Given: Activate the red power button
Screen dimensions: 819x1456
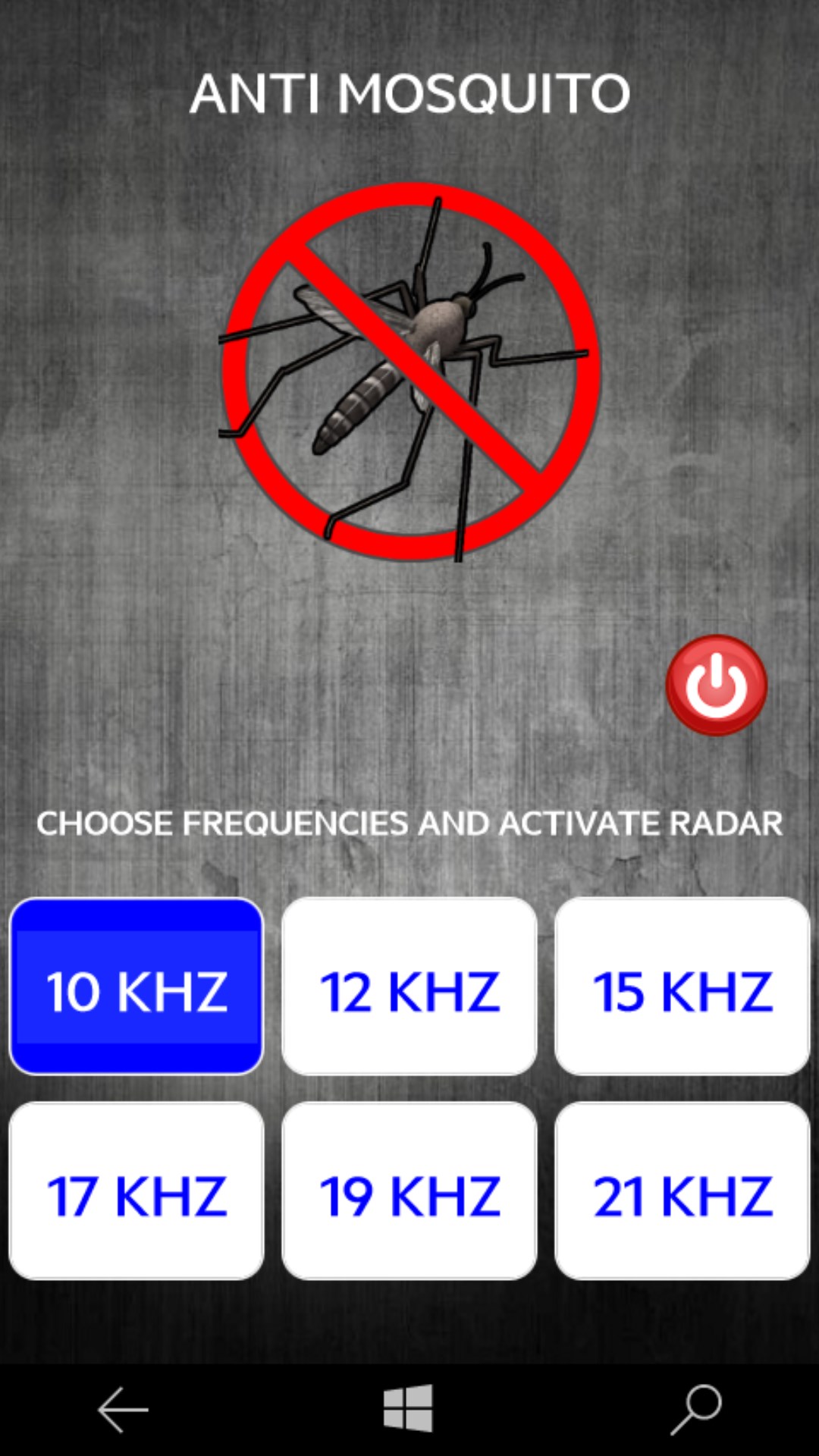Looking at the screenshot, I should click(716, 685).
